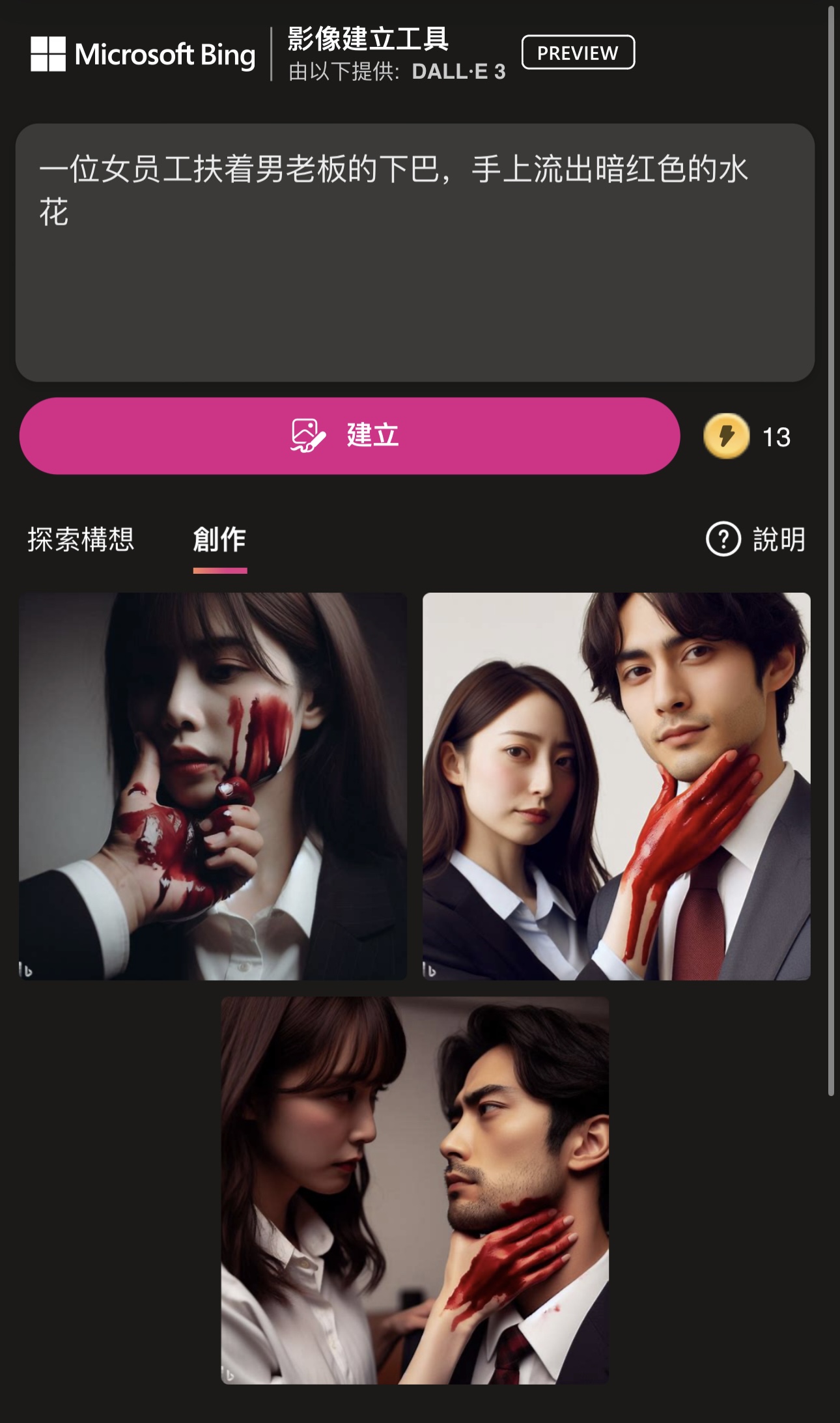This screenshot has width=840, height=1423.
Task: Tap the boost coin icon
Action: click(x=726, y=436)
